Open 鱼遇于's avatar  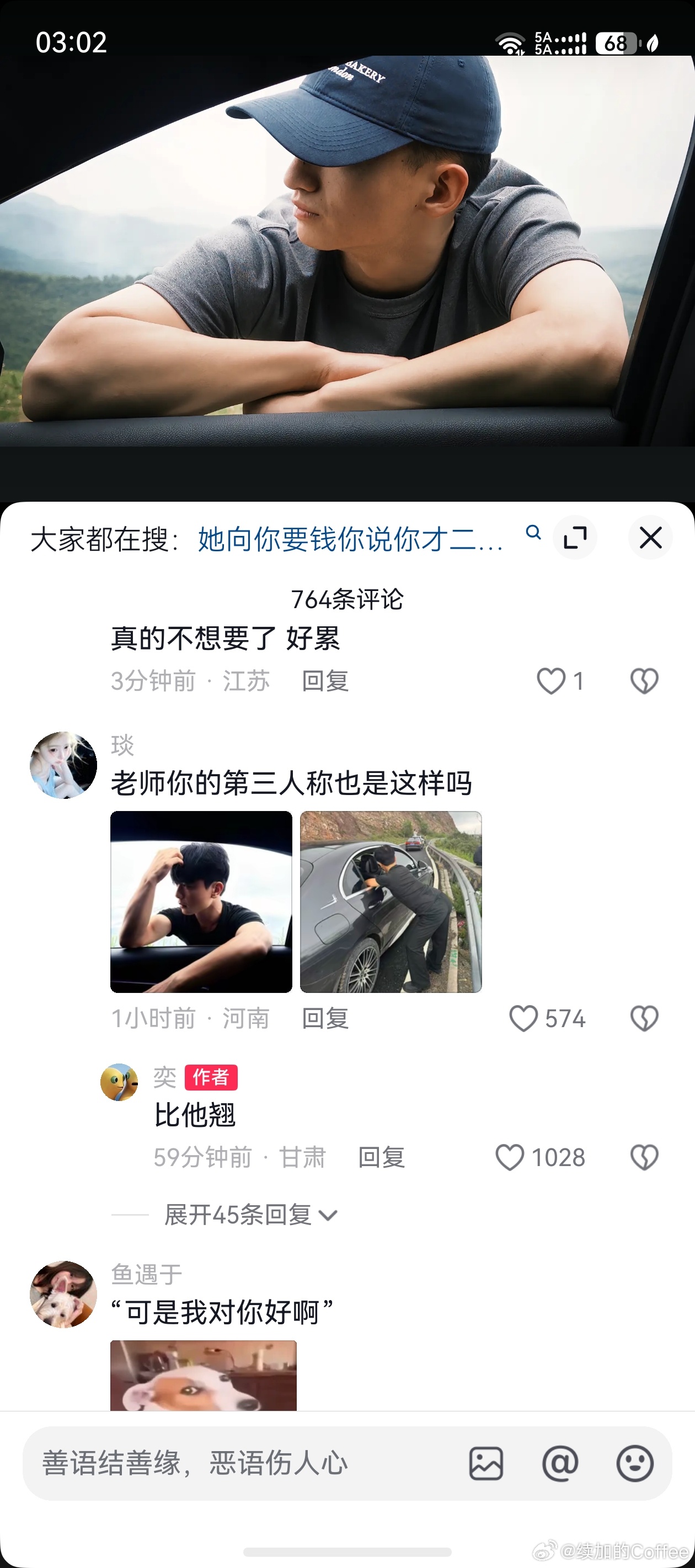(x=63, y=1294)
